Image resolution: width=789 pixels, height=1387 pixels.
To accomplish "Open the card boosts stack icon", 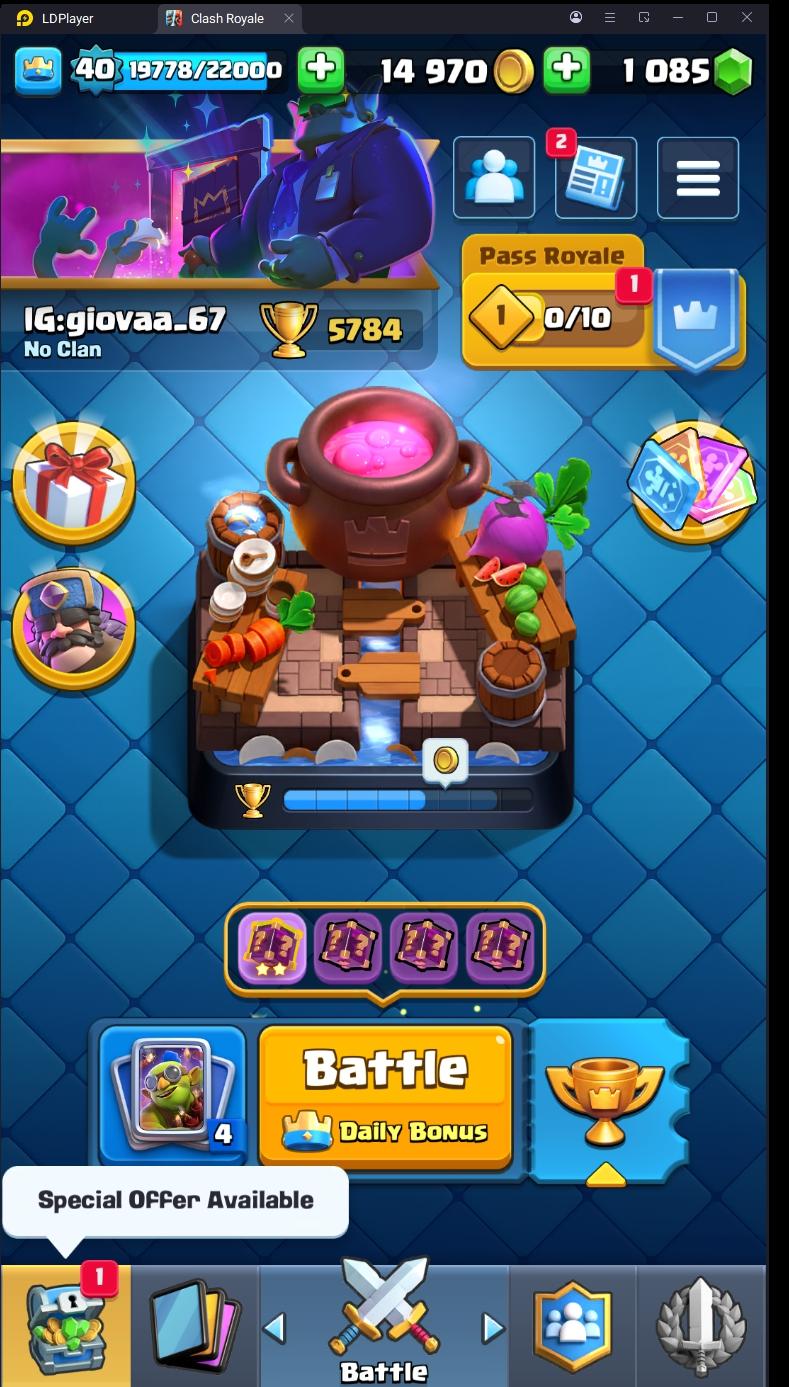I will [692, 482].
